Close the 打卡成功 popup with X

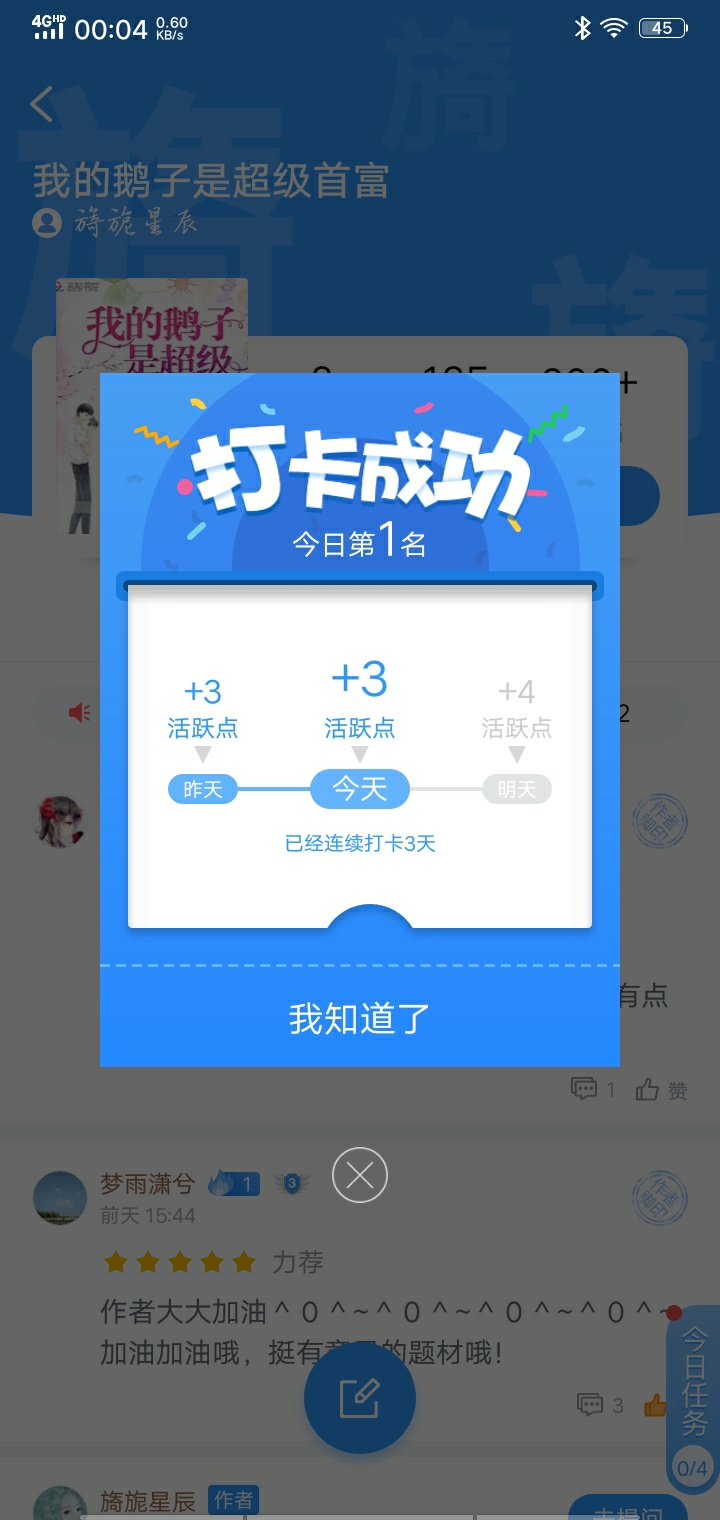click(360, 1175)
